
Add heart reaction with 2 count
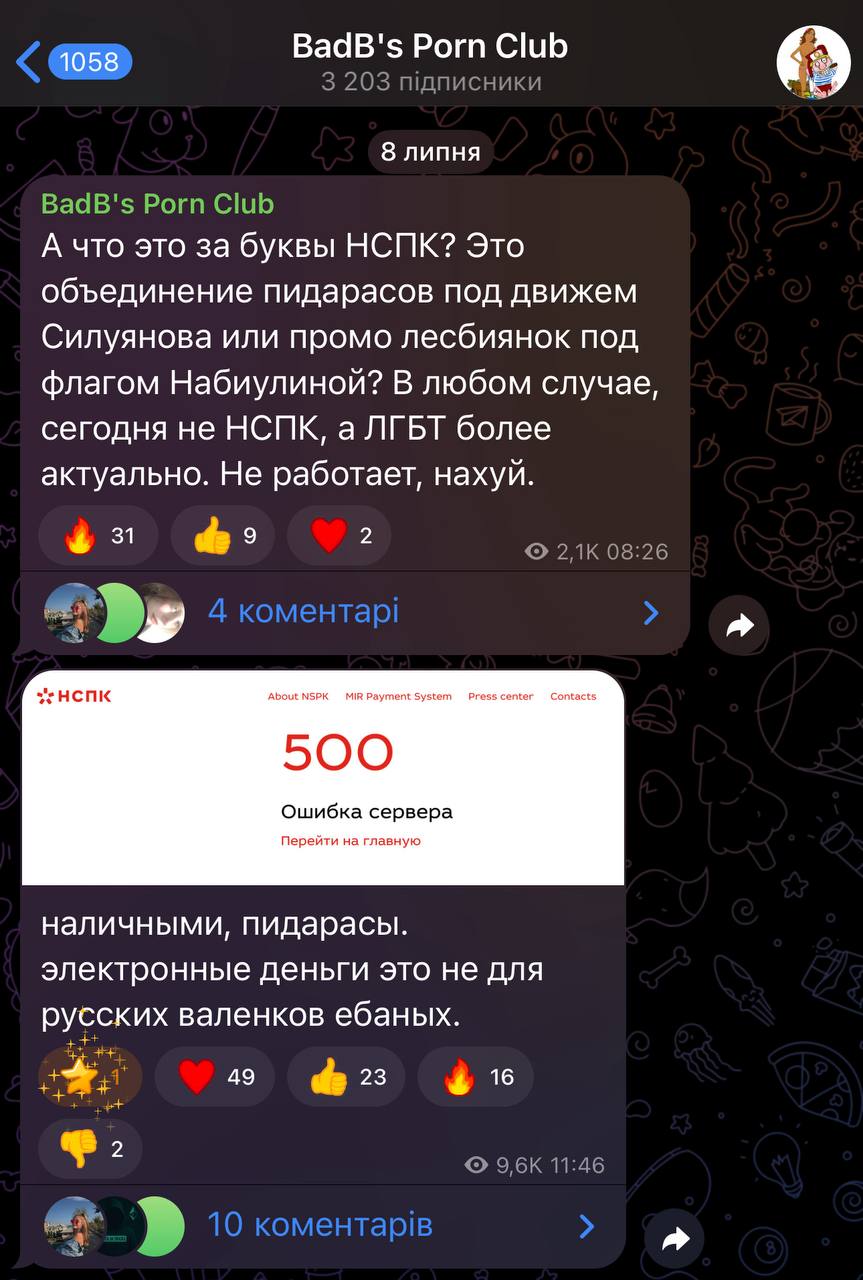click(340, 536)
